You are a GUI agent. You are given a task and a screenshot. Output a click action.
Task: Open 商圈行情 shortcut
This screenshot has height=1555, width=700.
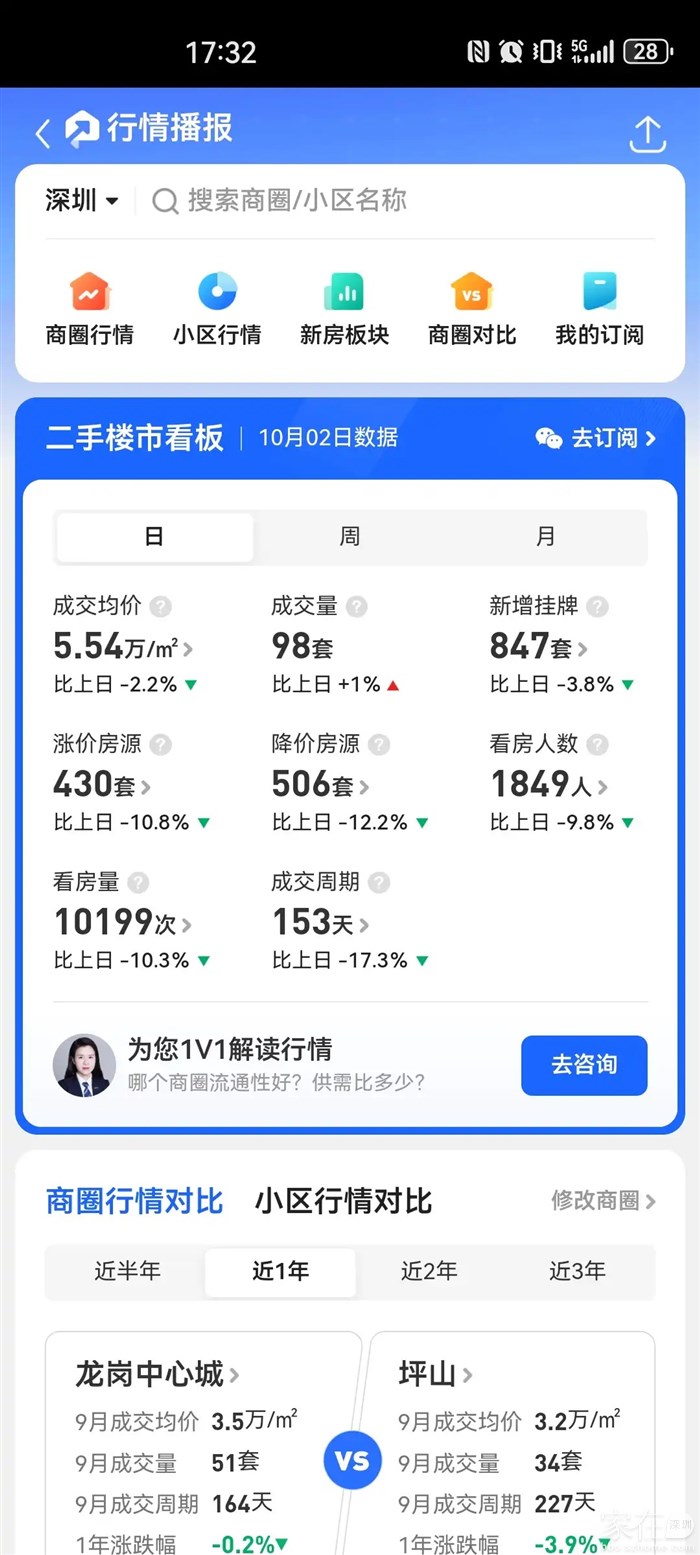(x=89, y=309)
